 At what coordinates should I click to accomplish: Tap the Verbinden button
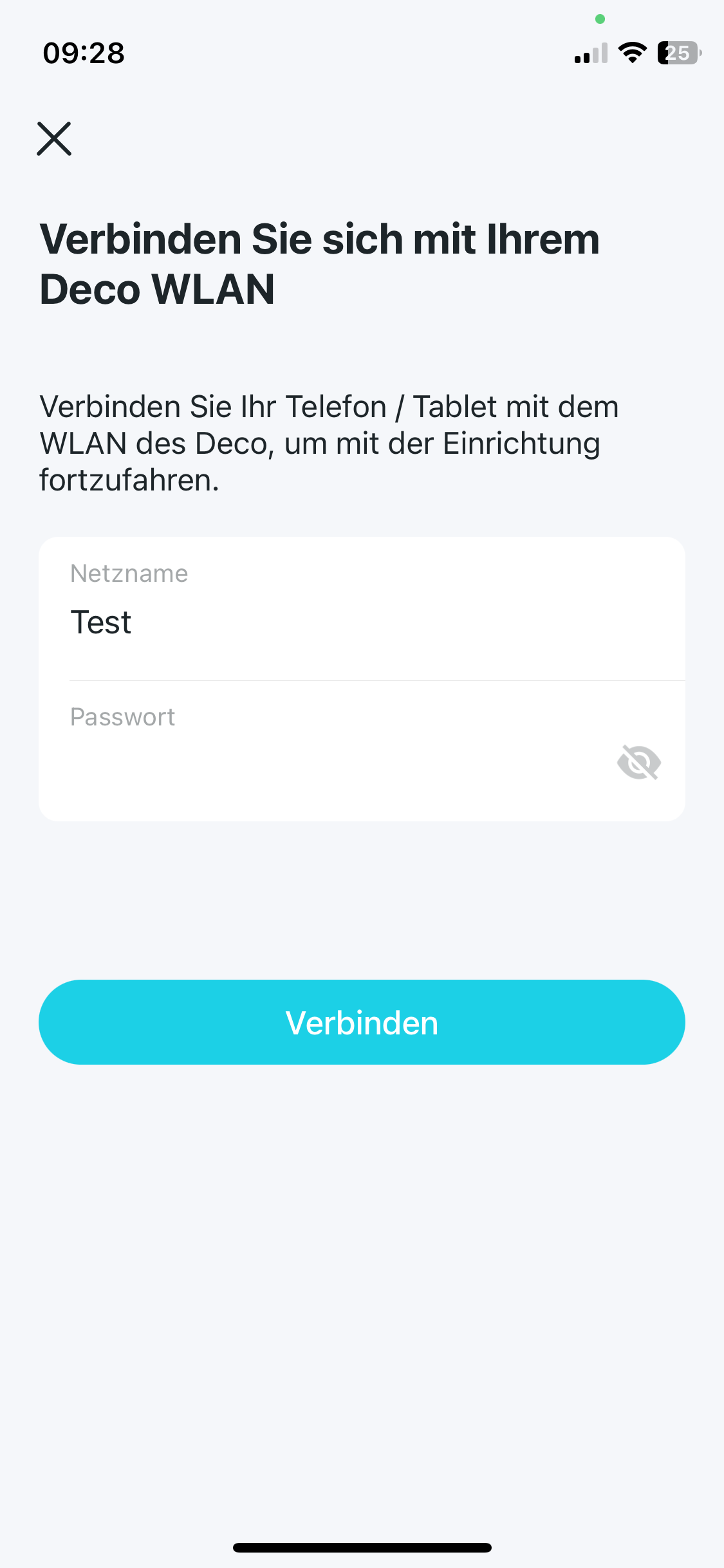[x=362, y=1022]
